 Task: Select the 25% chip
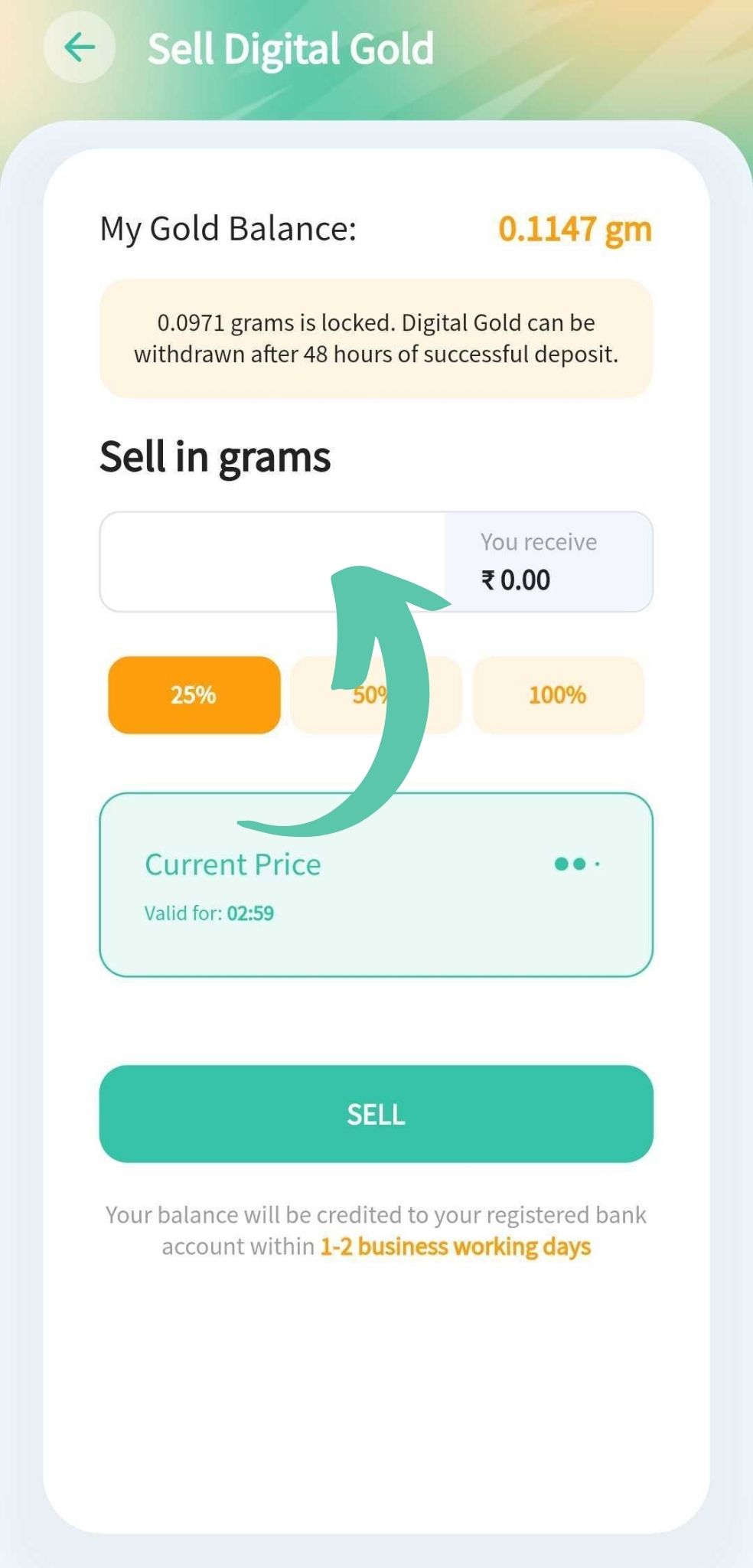(194, 694)
